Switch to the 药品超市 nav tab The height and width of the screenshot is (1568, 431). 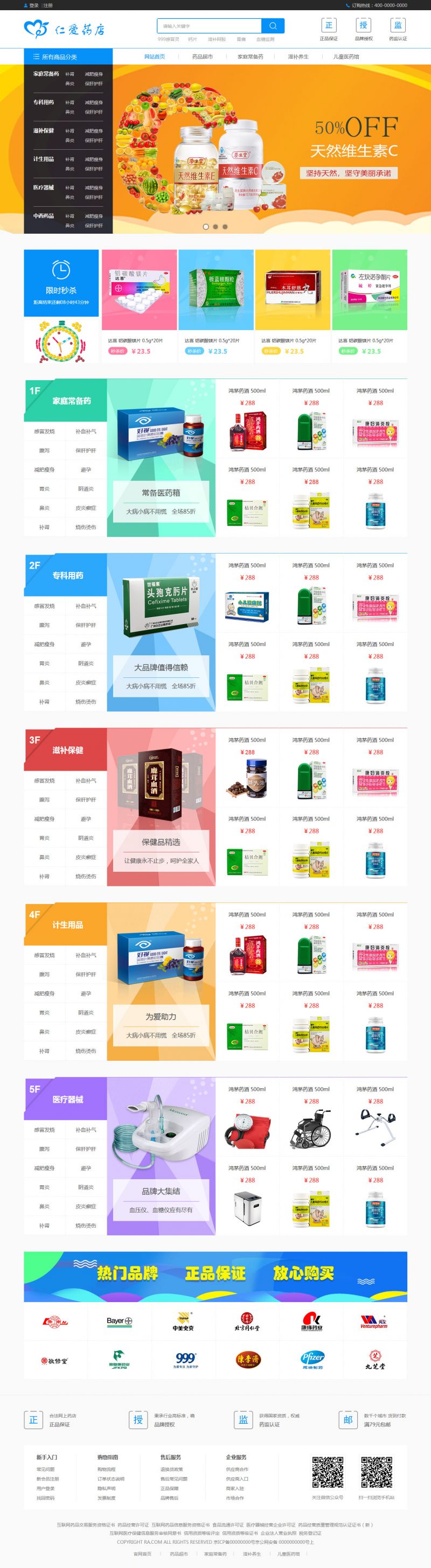point(202,57)
